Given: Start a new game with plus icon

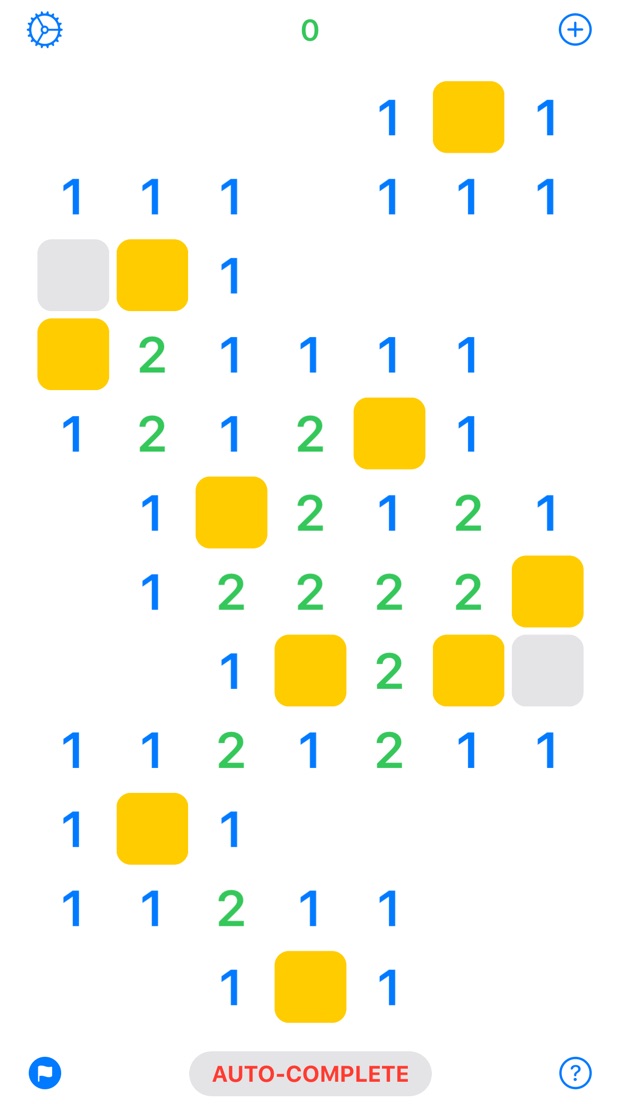Looking at the screenshot, I should tap(575, 30).
